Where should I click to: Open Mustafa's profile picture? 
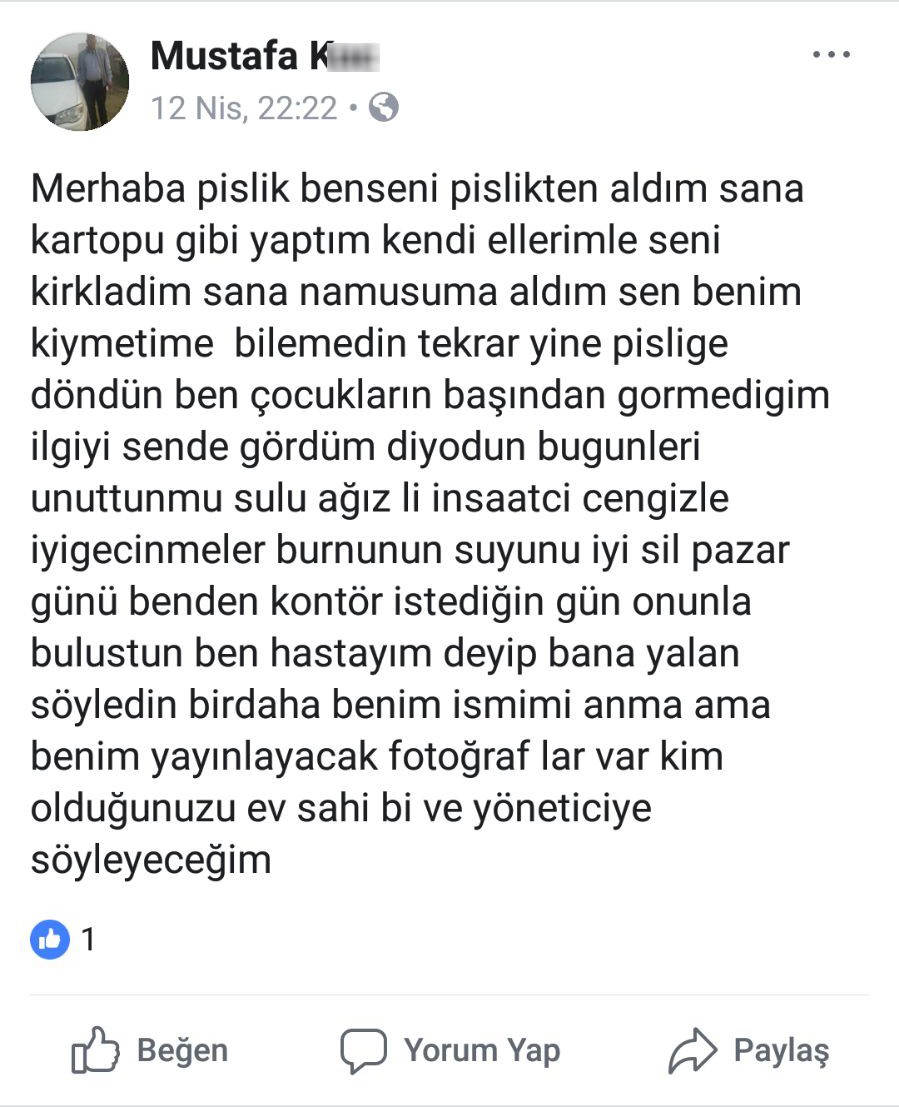pyautogui.click(x=80, y=82)
